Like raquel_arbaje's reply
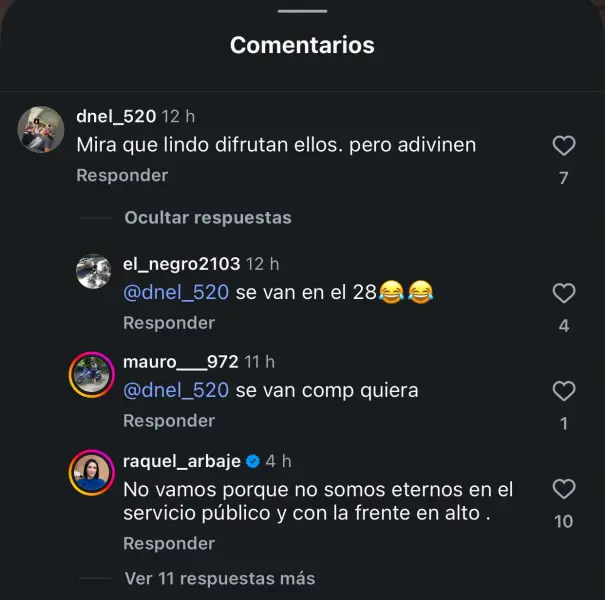Screen dimensions: 605x600 pyautogui.click(x=564, y=489)
